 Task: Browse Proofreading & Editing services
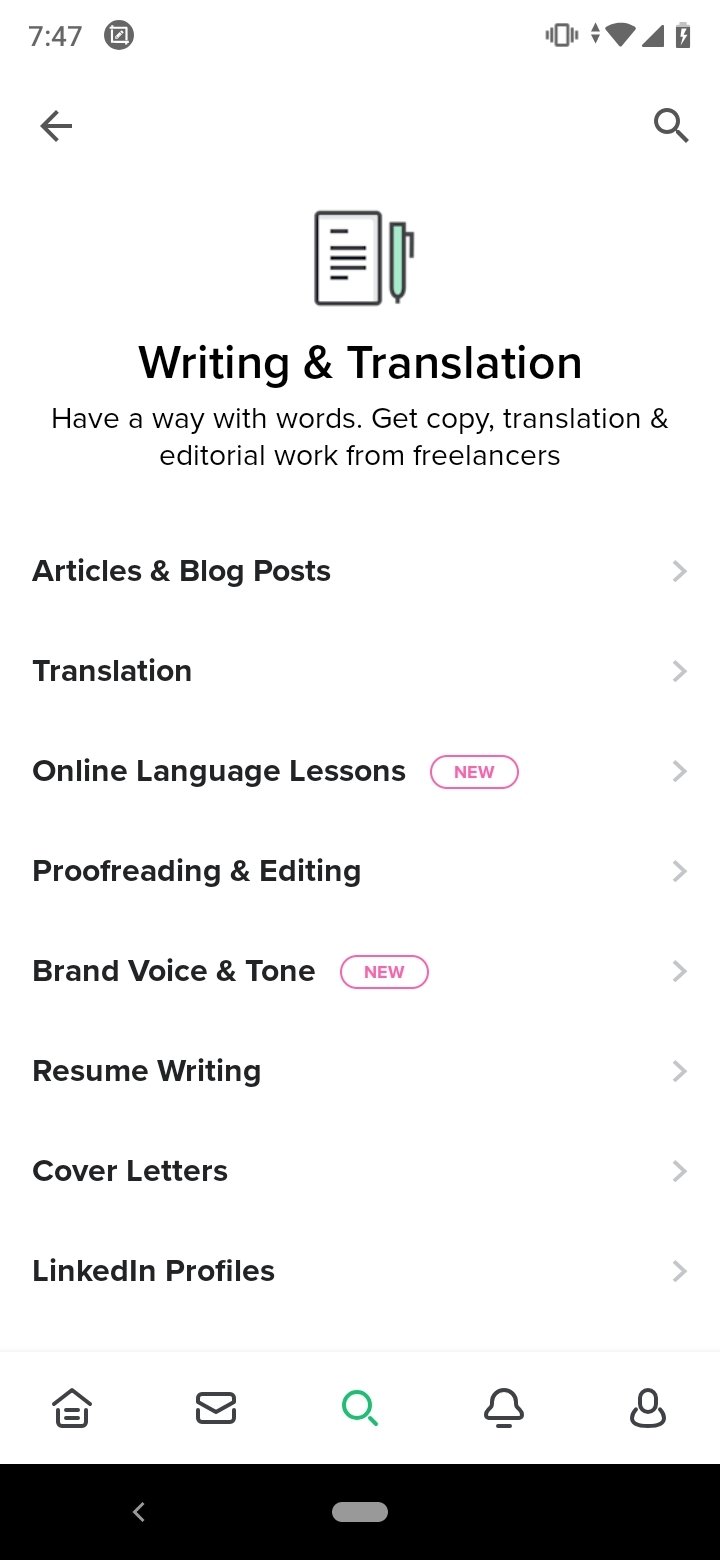click(360, 871)
